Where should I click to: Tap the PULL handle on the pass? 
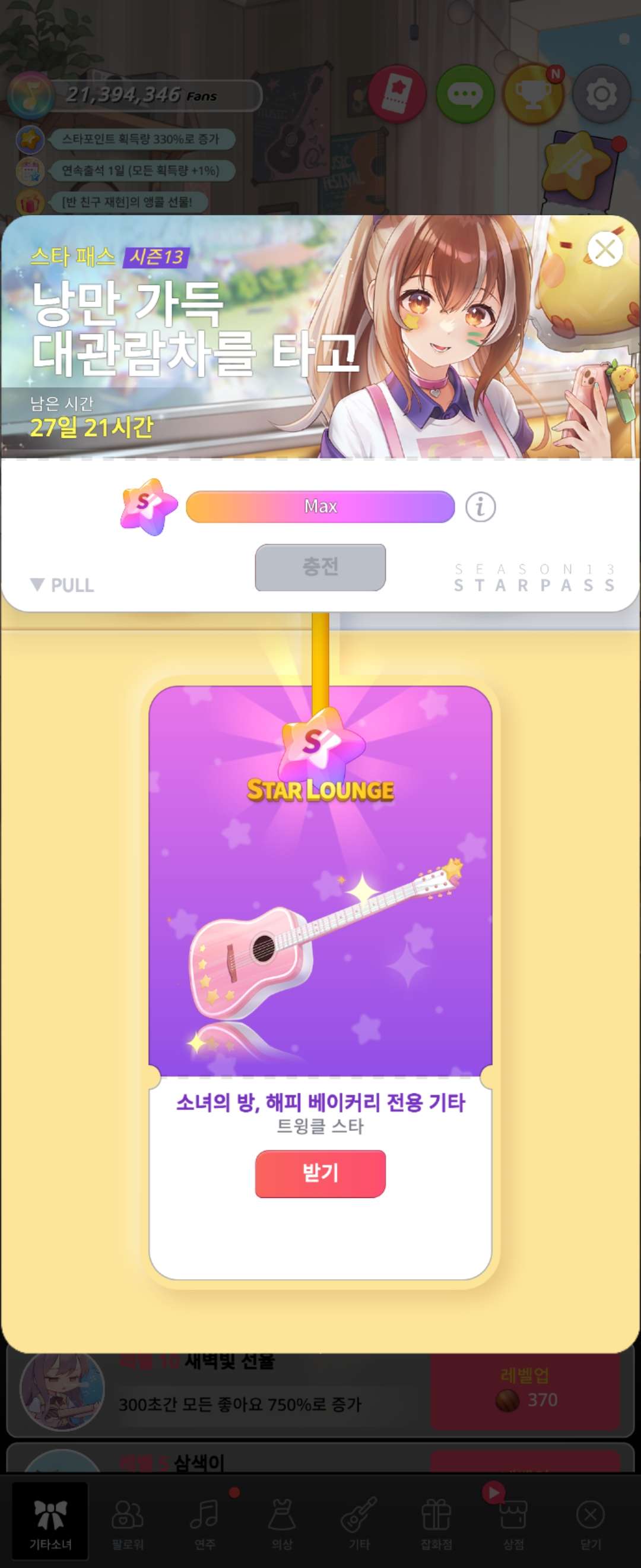click(63, 585)
